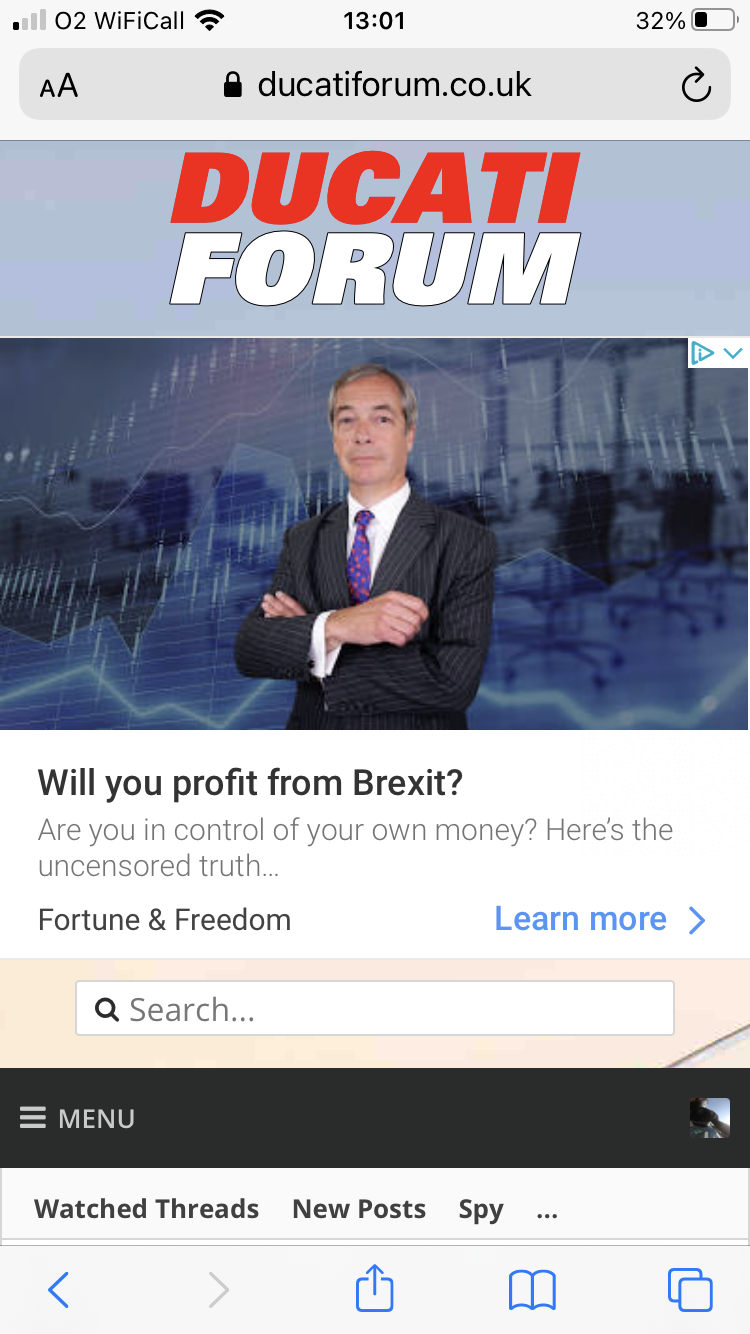Image resolution: width=750 pixels, height=1334 pixels.
Task: Open the Brexit ad image
Action: click(x=375, y=535)
